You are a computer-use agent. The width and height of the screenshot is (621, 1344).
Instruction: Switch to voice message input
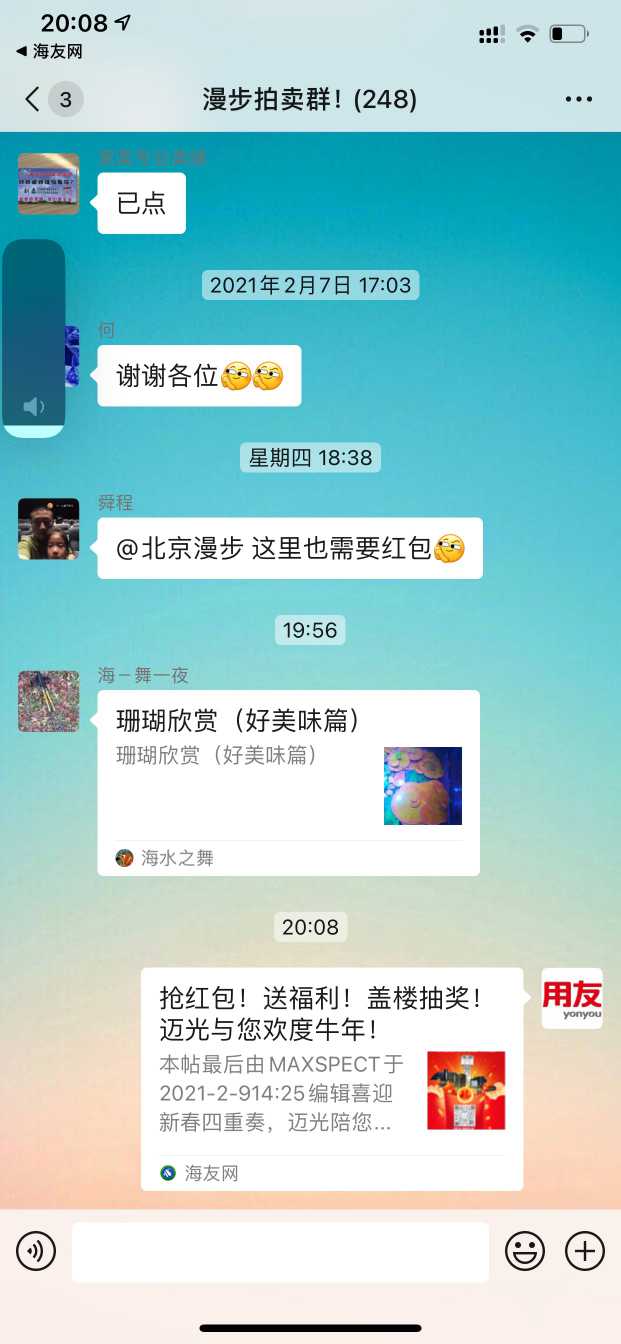(x=36, y=1251)
